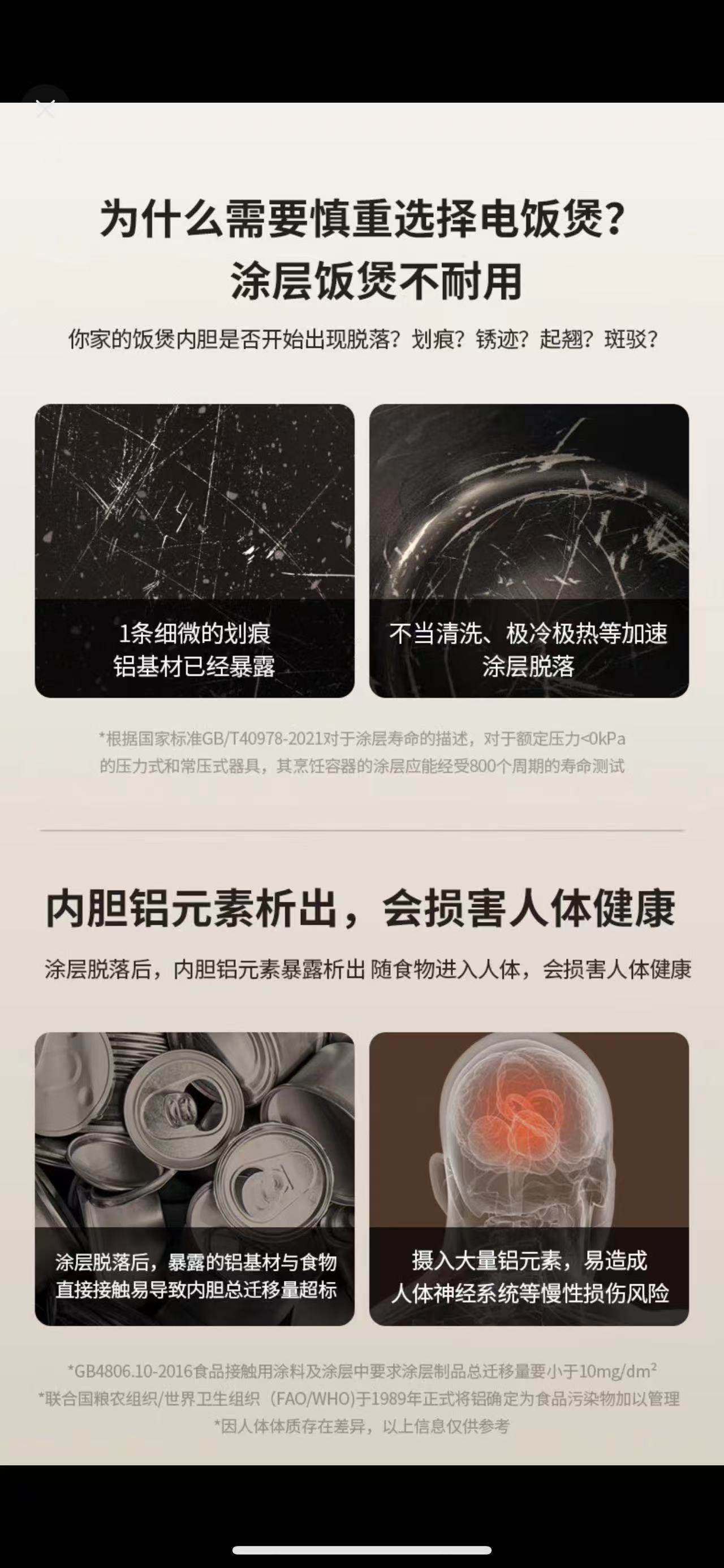Close the full-screen image viewer
Viewport: 724px width, 1568px height.
pos(45,109)
